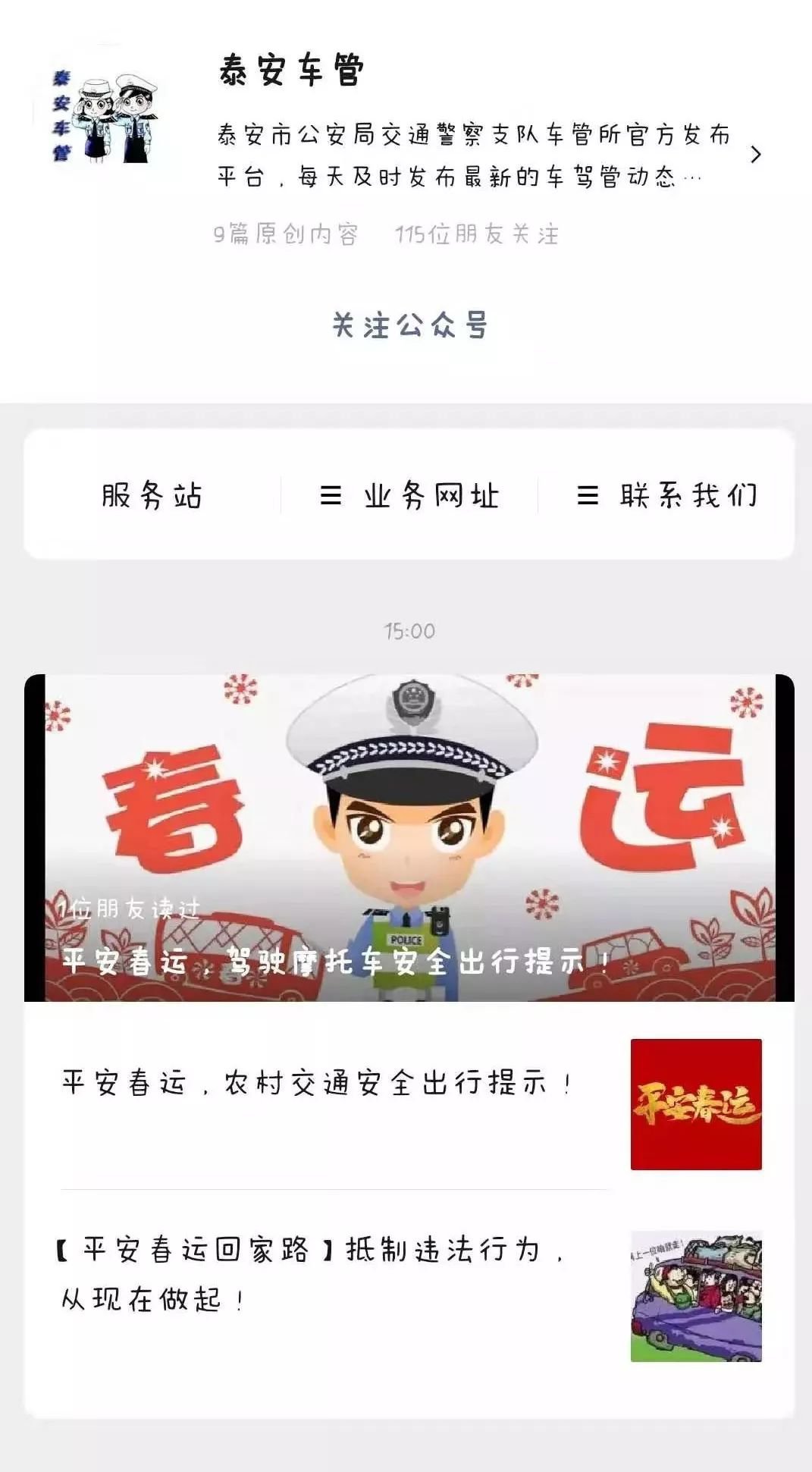Open the 服务站 menu
812x1472 pixels.
(x=152, y=495)
